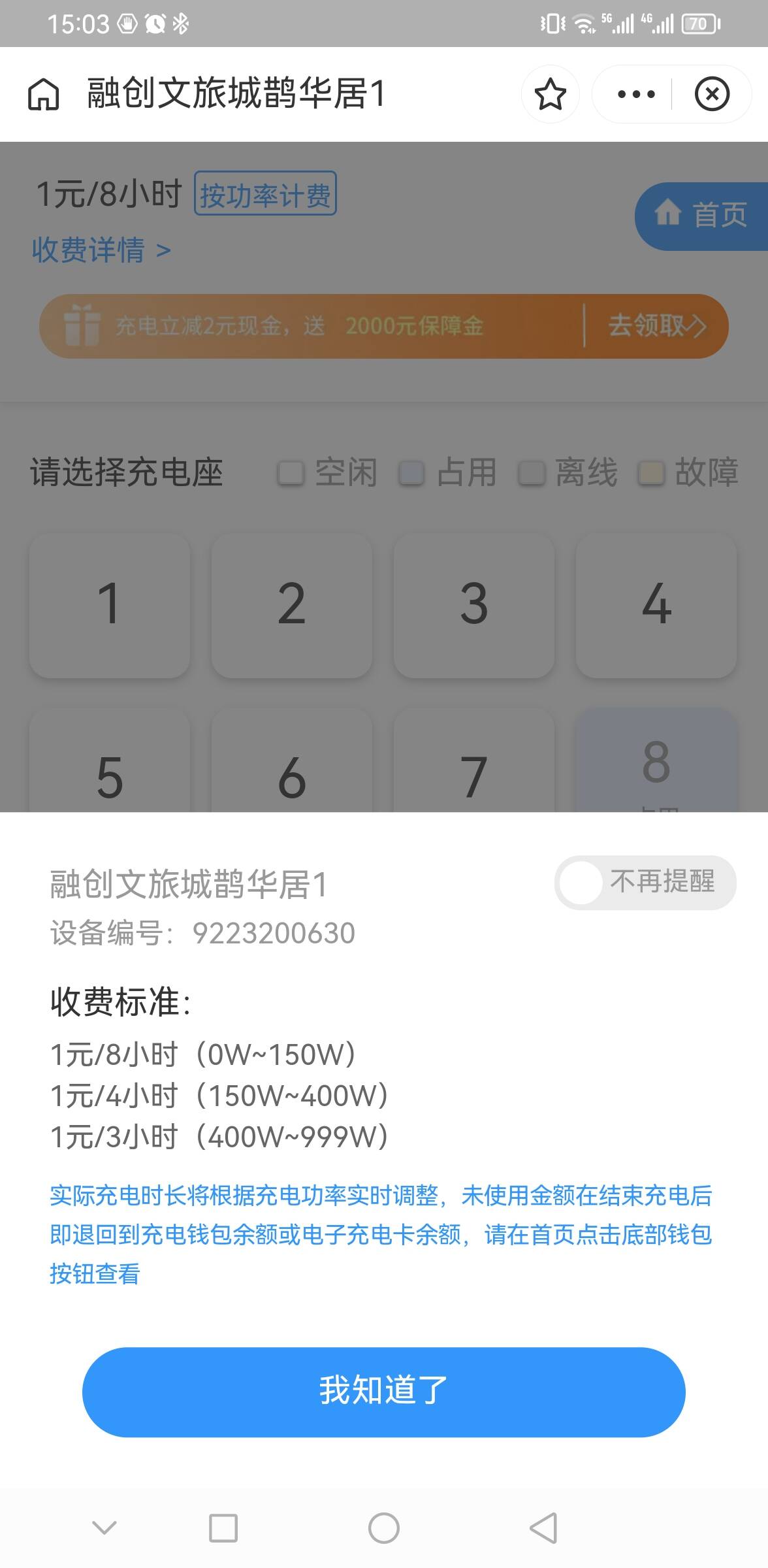Screen dimensions: 768x1568
Task: Open recent apps from the navigation bar
Action: point(223,1528)
